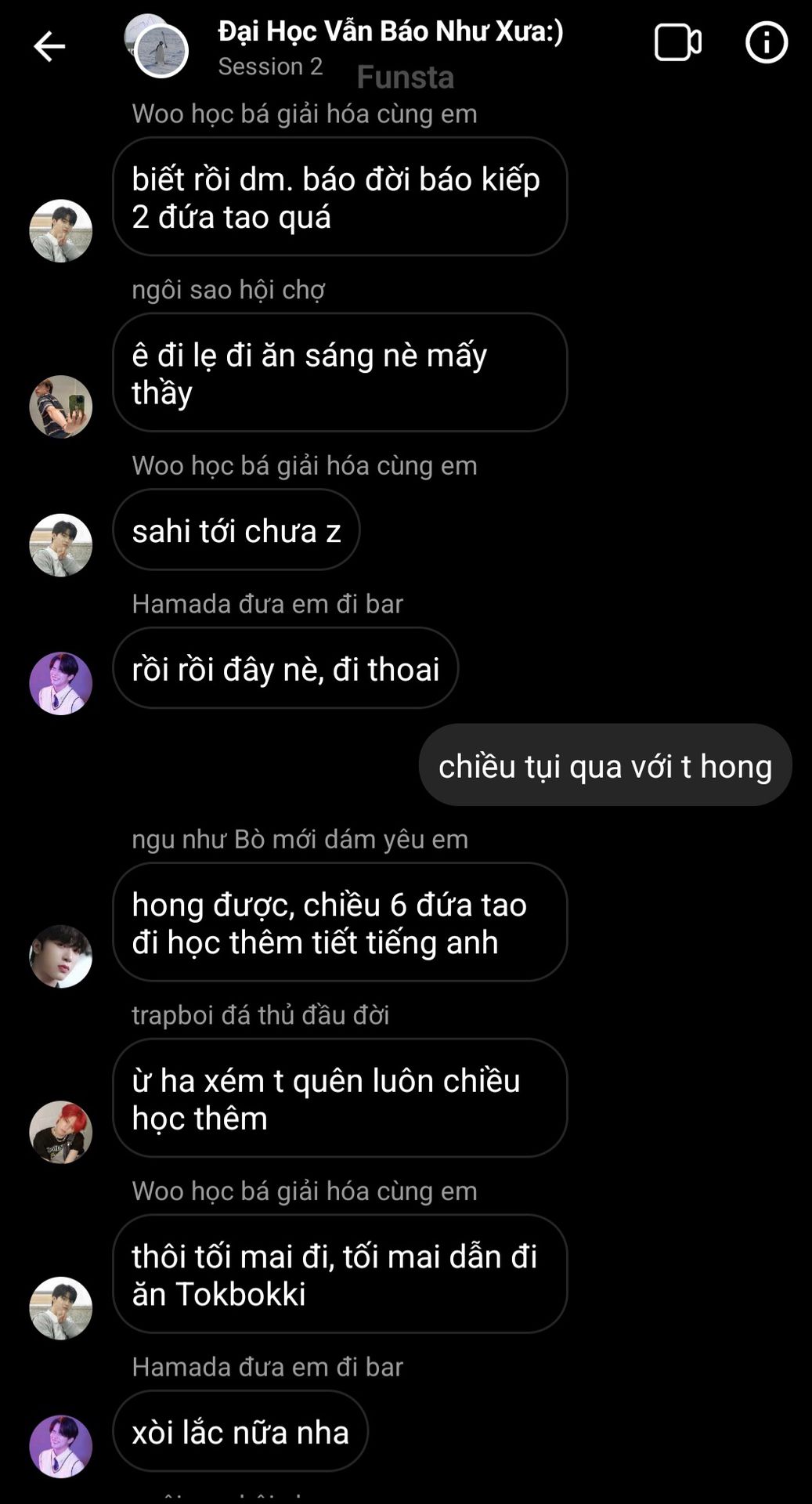
Task: Open the avatar beside "sahi tới chưa z"
Action: pos(60,545)
